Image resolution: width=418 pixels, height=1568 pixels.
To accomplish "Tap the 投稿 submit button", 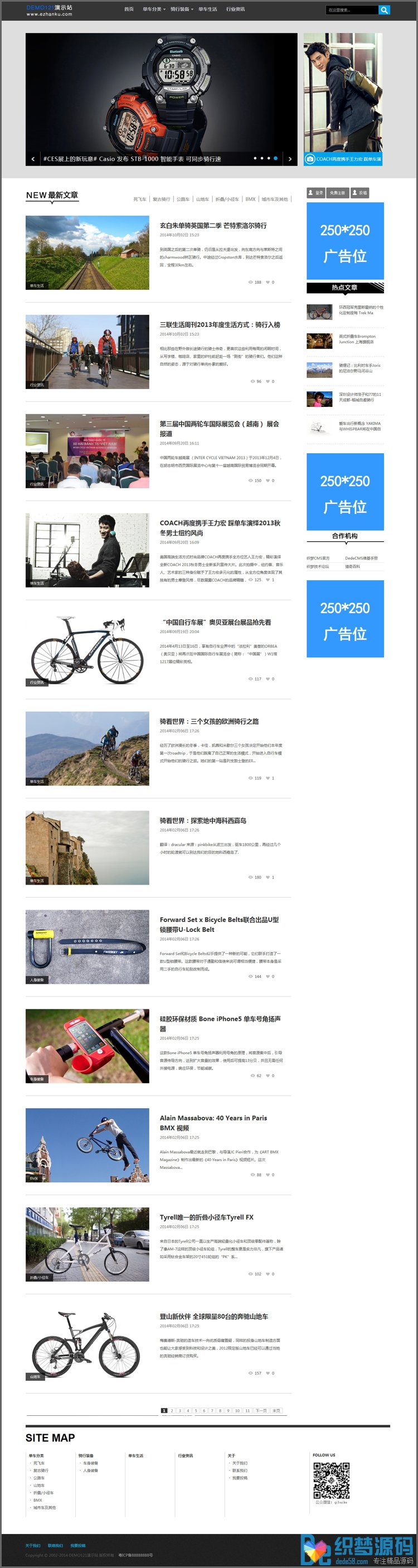I will point(359,193).
